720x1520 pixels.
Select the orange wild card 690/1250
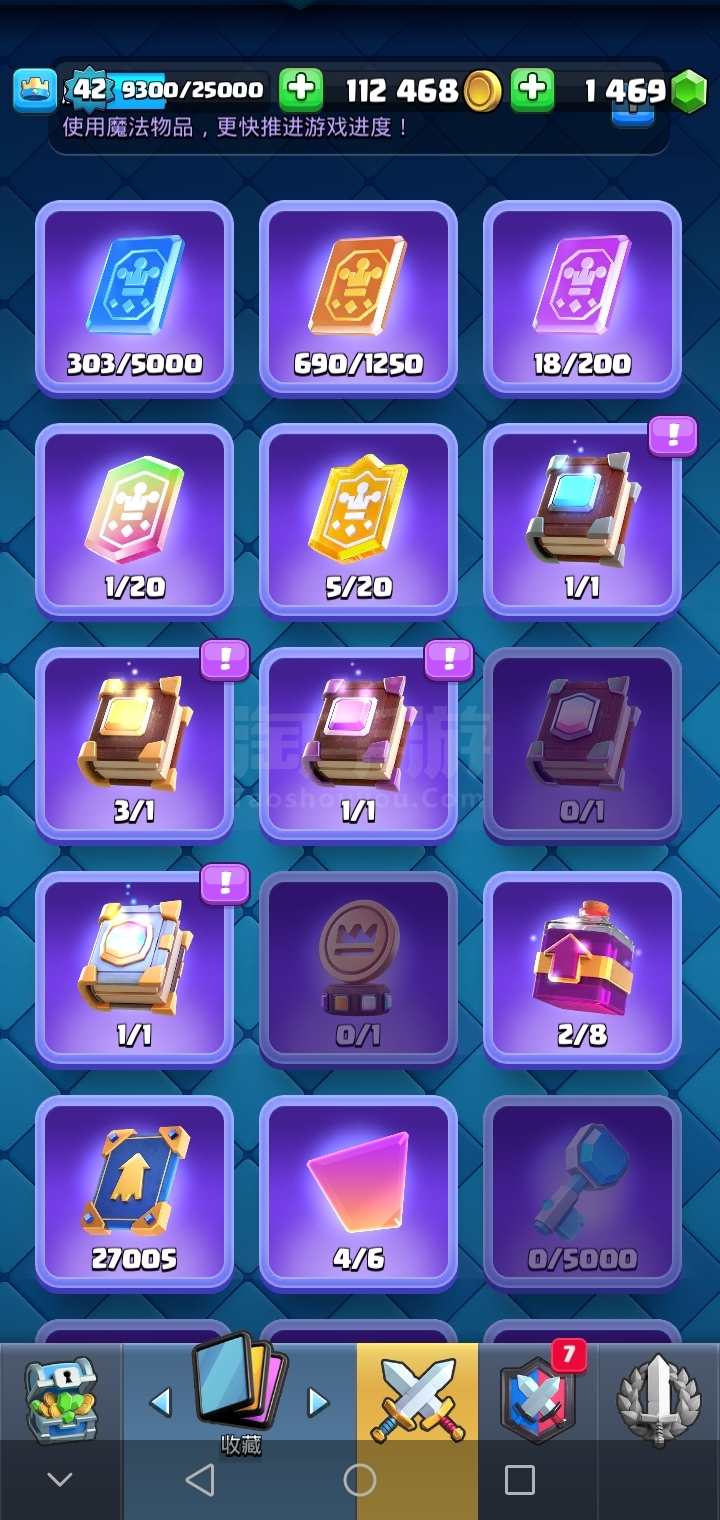click(358, 298)
